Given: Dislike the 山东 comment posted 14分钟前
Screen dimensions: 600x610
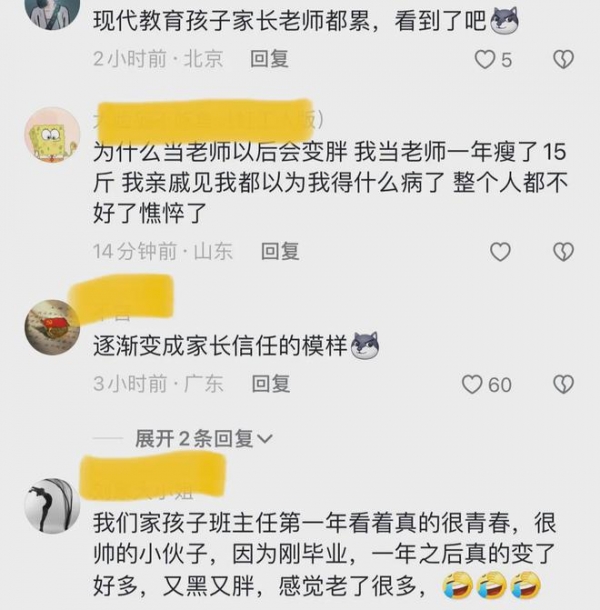Looking at the screenshot, I should click(x=563, y=252).
